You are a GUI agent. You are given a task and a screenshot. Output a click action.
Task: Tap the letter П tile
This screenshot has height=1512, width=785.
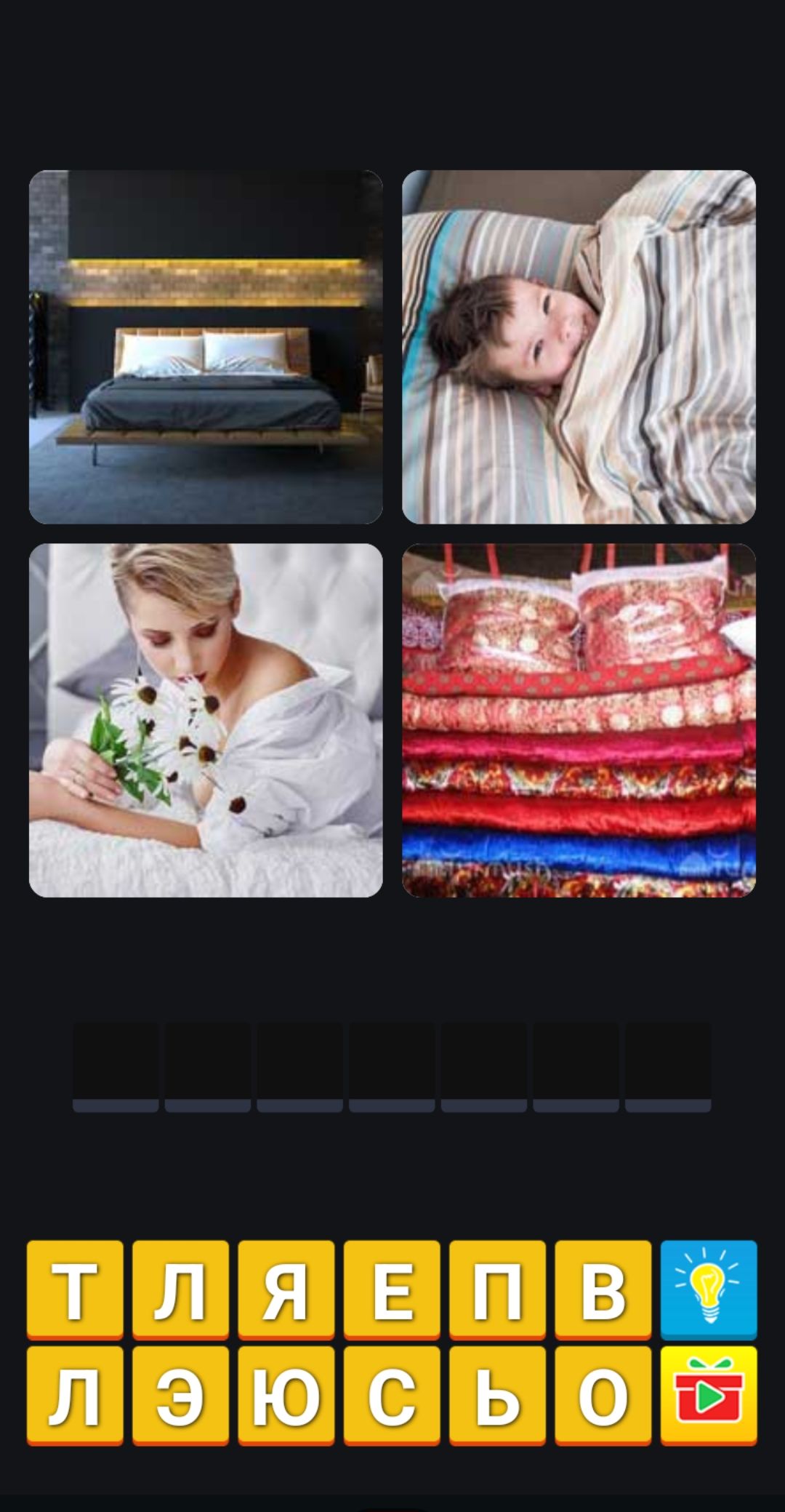(497, 1289)
